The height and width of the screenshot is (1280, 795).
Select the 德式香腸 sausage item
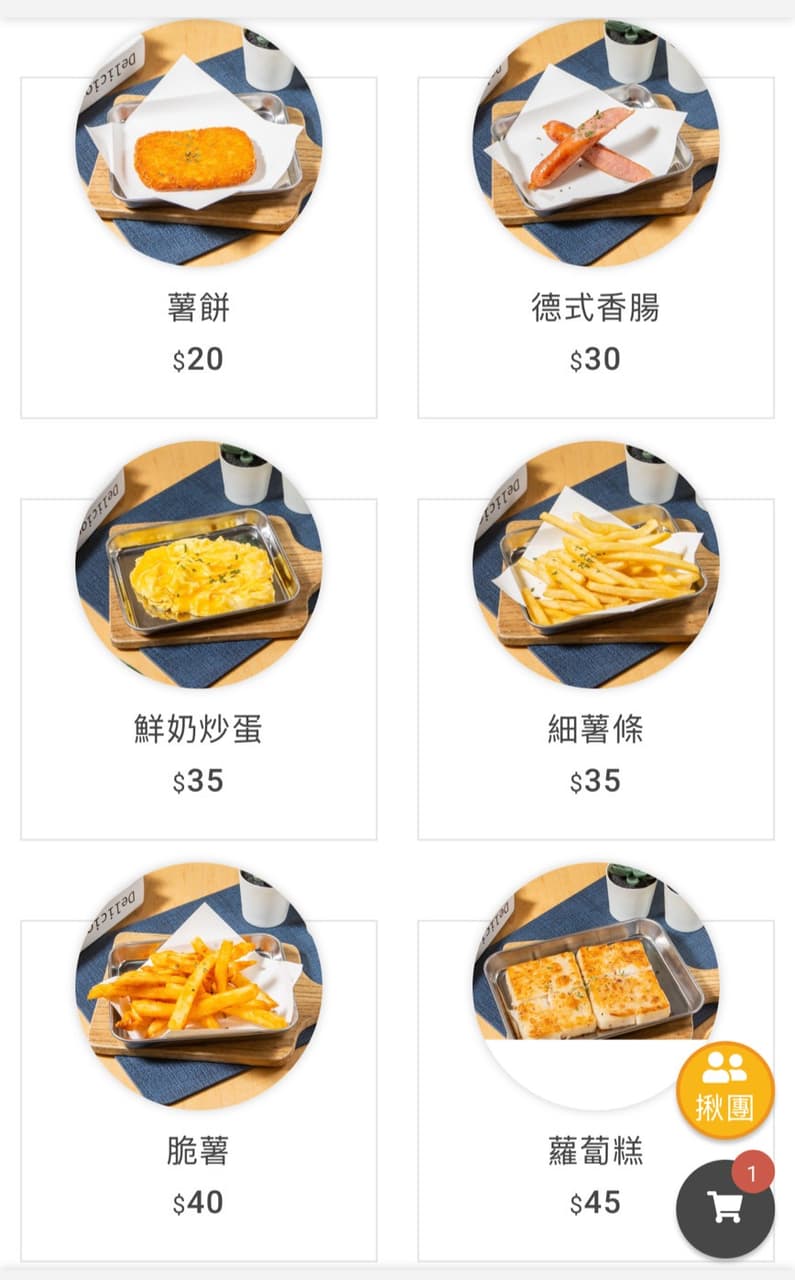click(596, 247)
